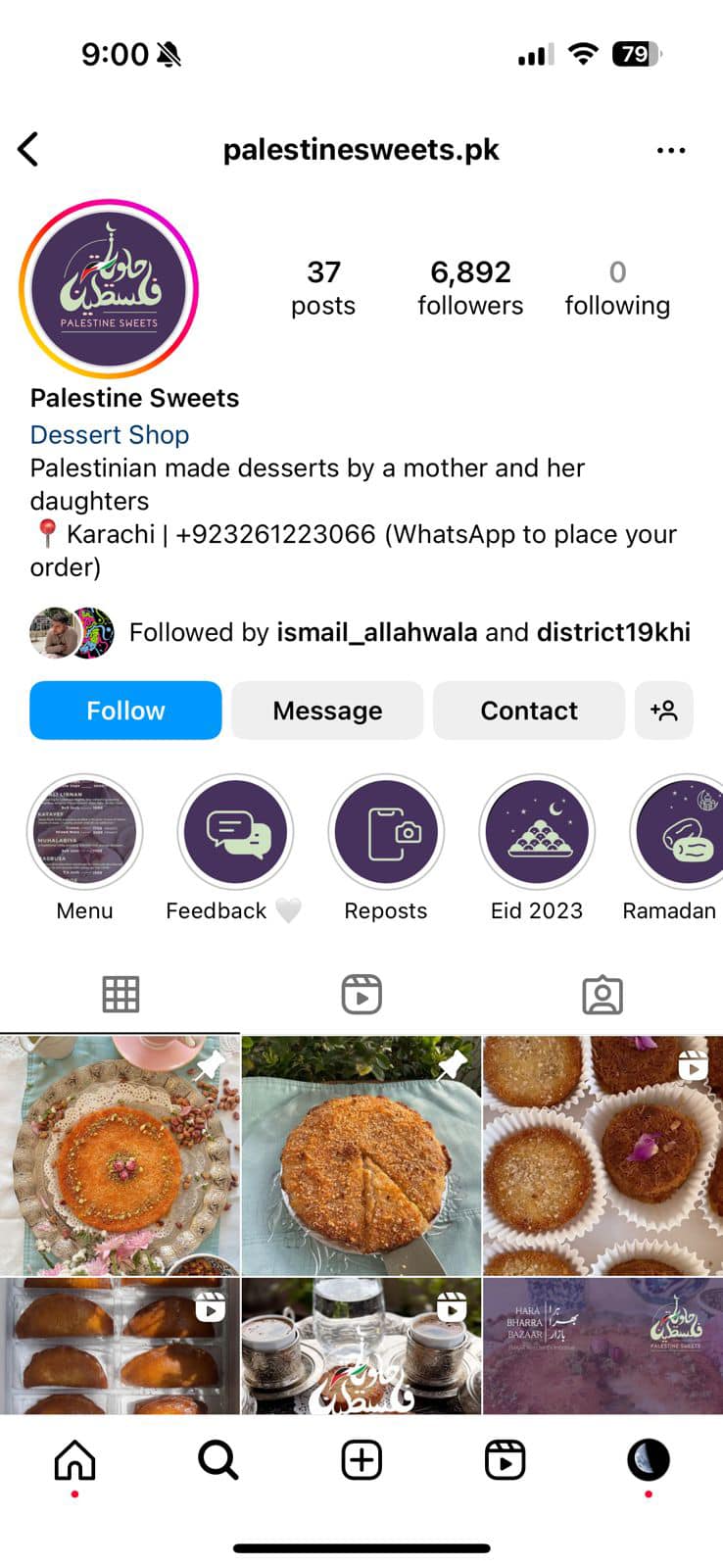
Task: View the Eid 2023 highlight
Action: (537, 832)
